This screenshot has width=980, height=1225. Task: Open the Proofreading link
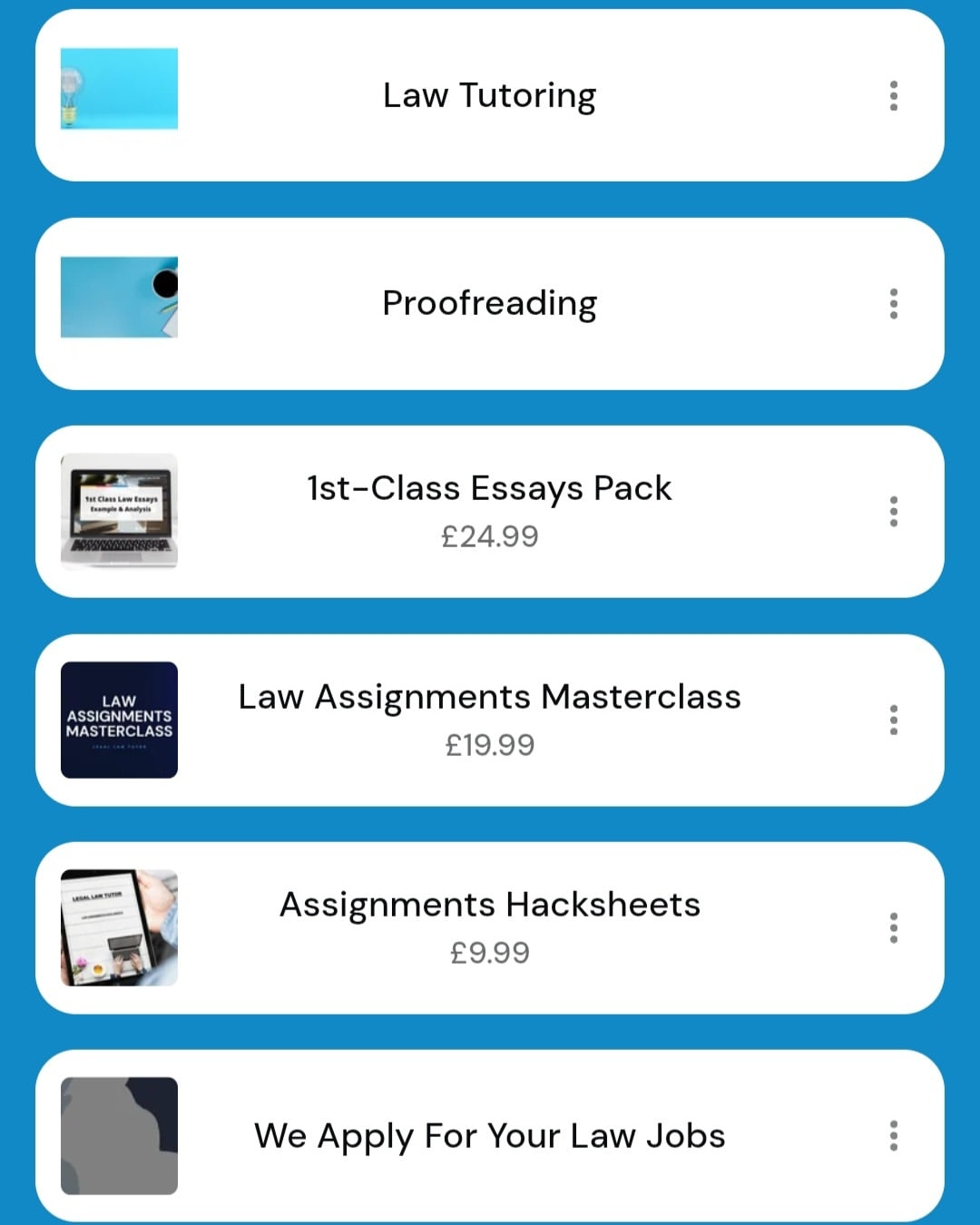coord(489,303)
